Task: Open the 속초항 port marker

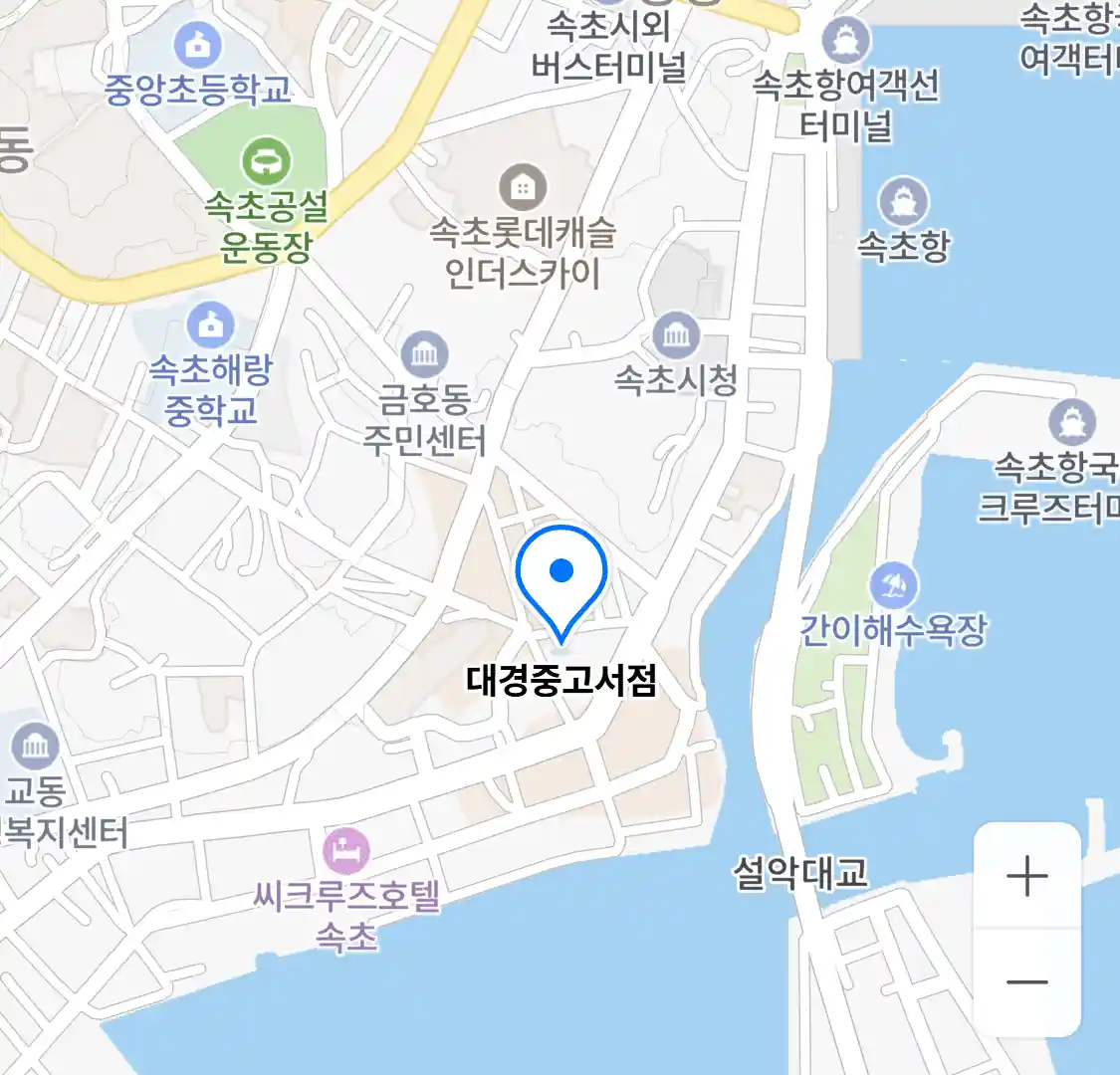Action: point(903,202)
